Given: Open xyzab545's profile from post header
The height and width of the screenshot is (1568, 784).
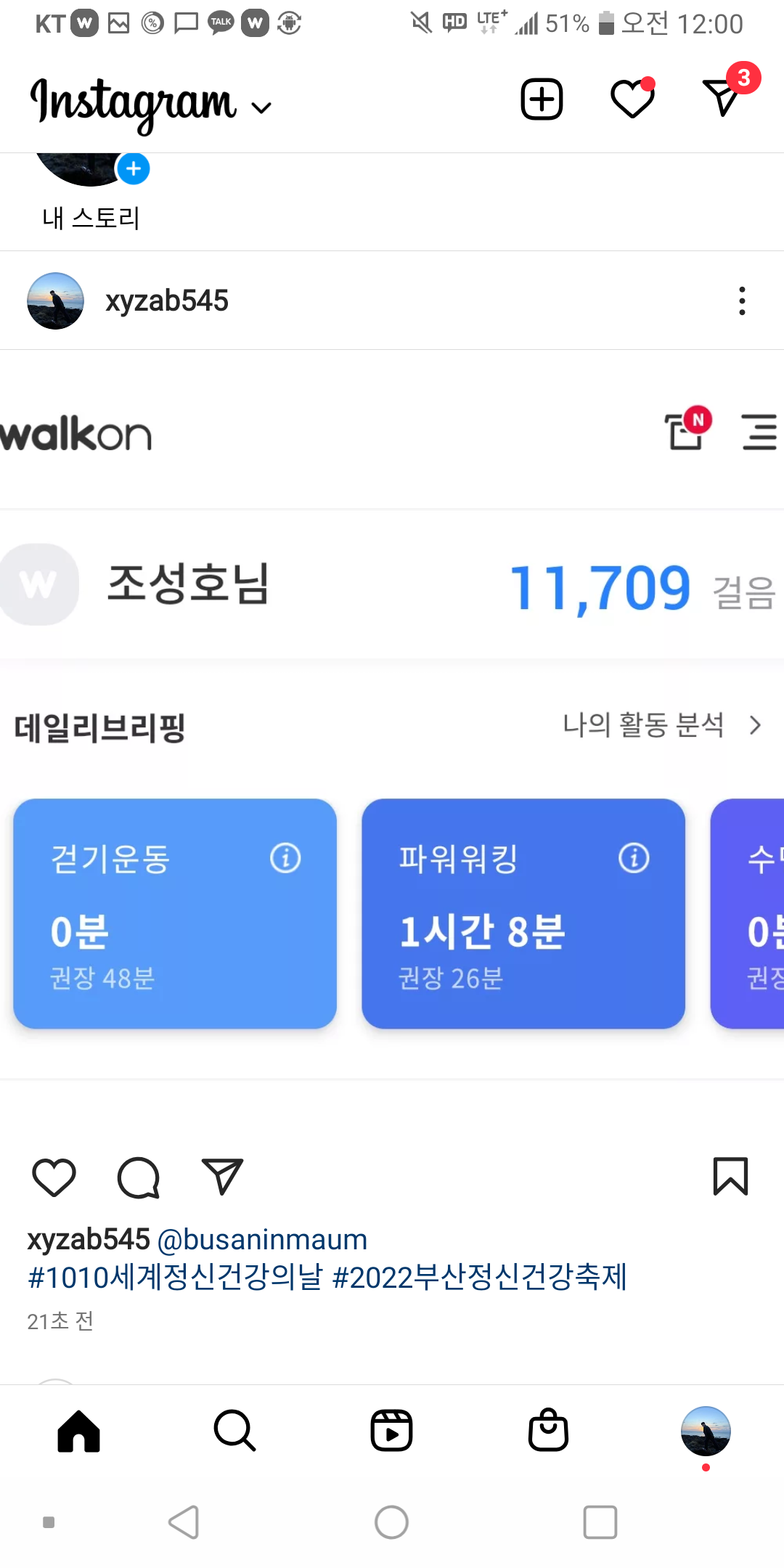Looking at the screenshot, I should coord(166,301).
